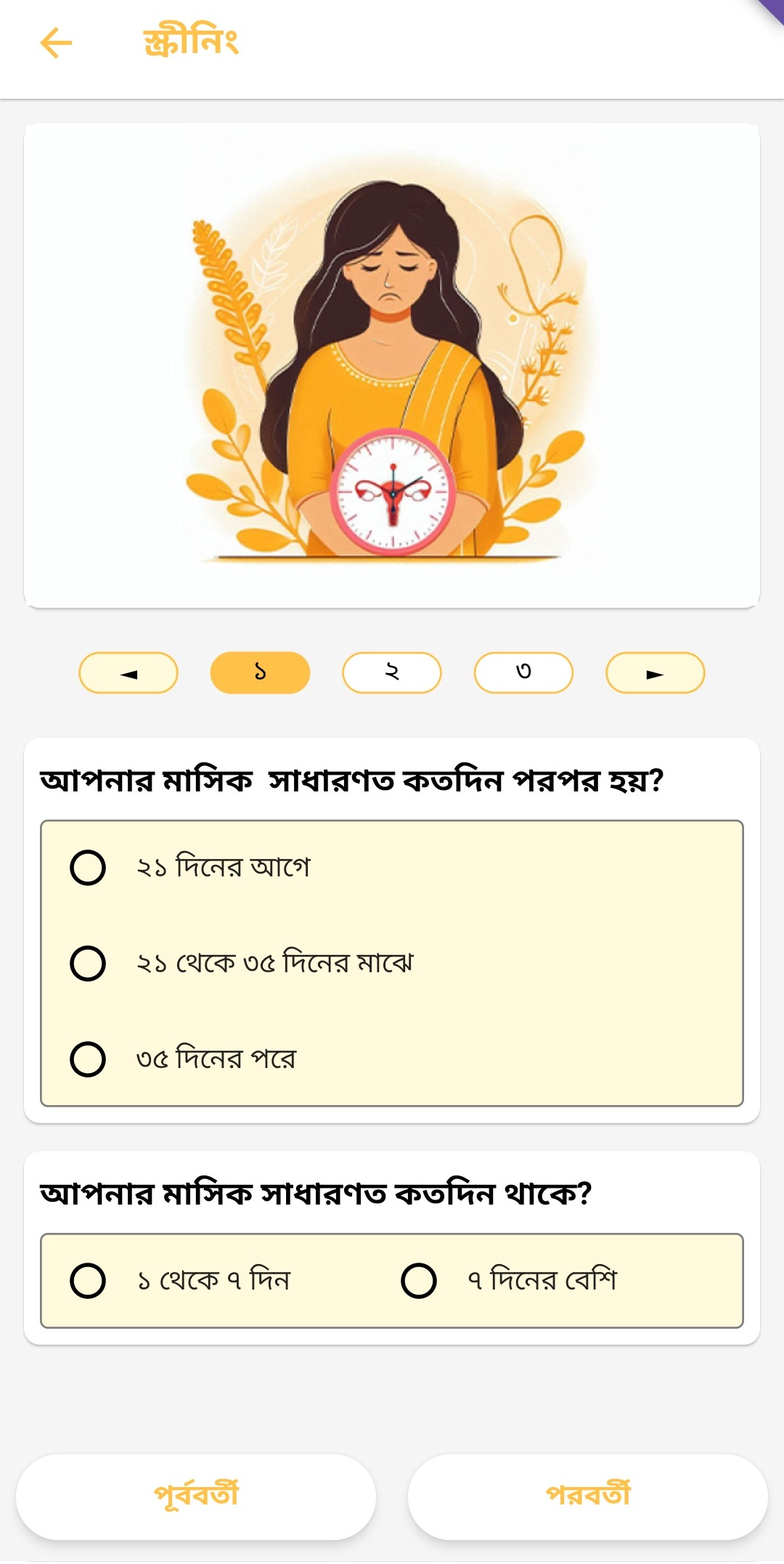
Task: Switch to page ৩
Action: pos(523,673)
